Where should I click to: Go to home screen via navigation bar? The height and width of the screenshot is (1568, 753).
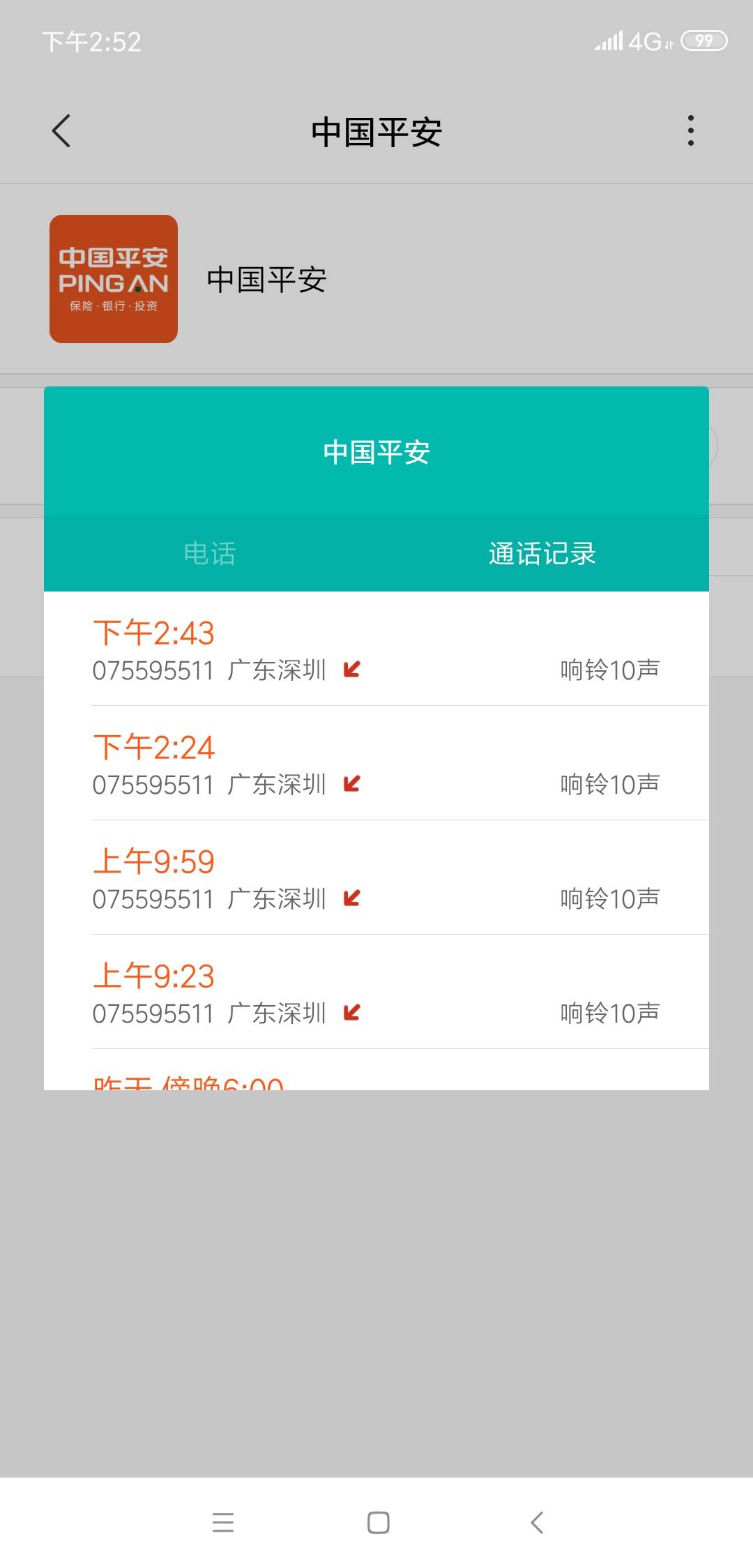pyautogui.click(x=378, y=1522)
